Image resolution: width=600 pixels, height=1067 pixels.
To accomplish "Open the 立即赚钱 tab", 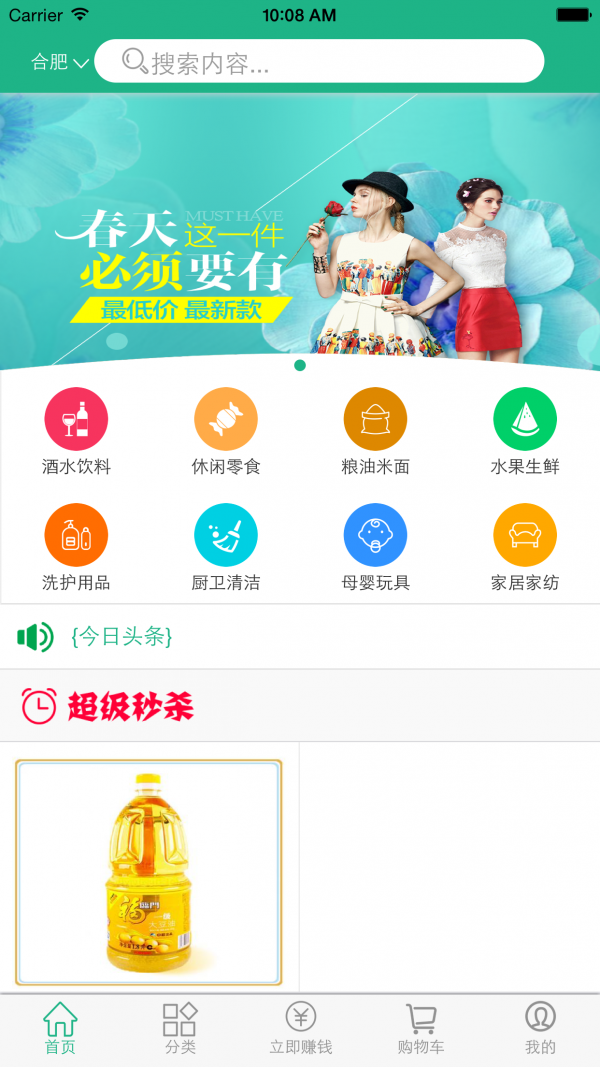I will [x=300, y=1029].
